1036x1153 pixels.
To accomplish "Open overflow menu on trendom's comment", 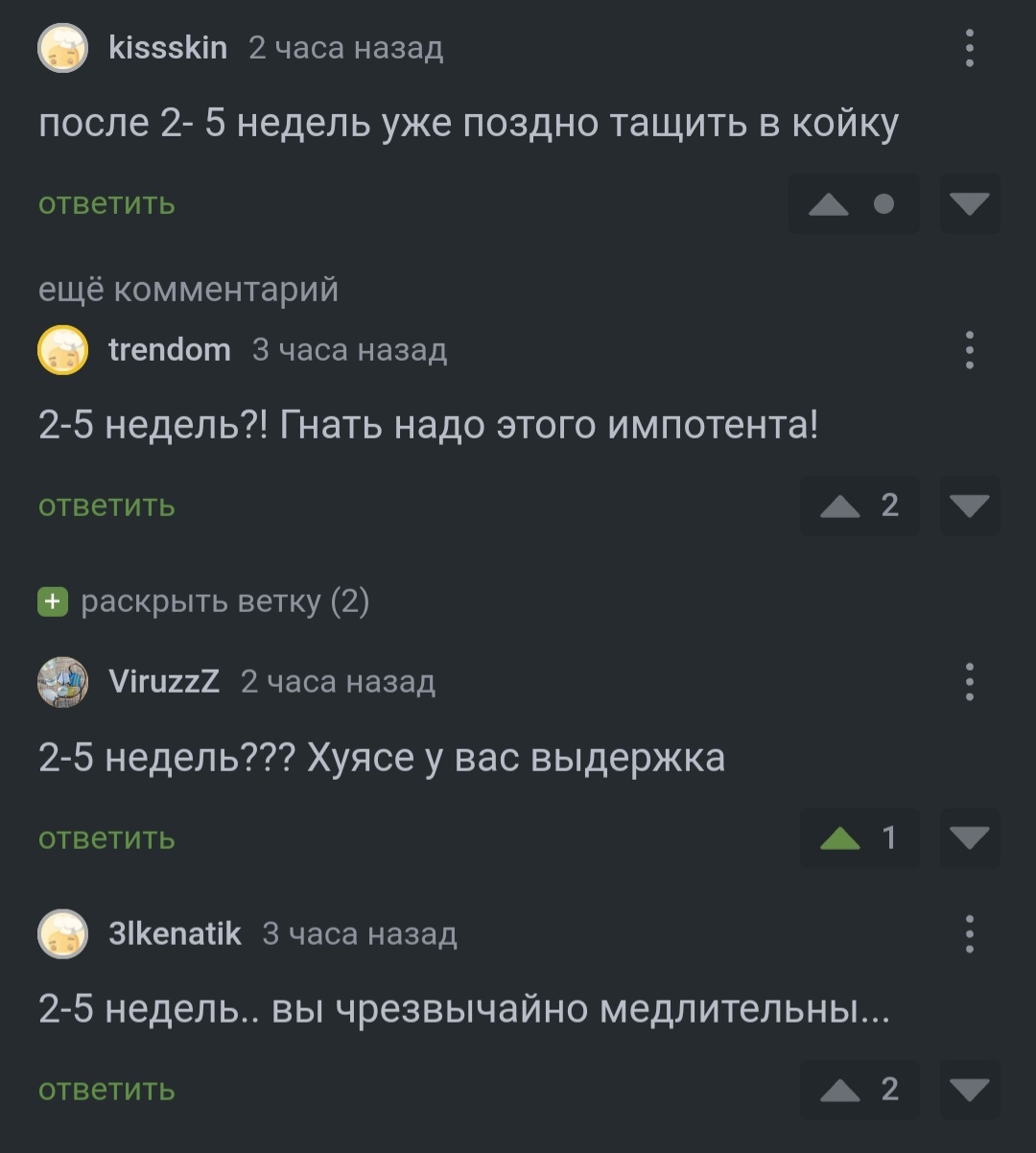I will (970, 350).
